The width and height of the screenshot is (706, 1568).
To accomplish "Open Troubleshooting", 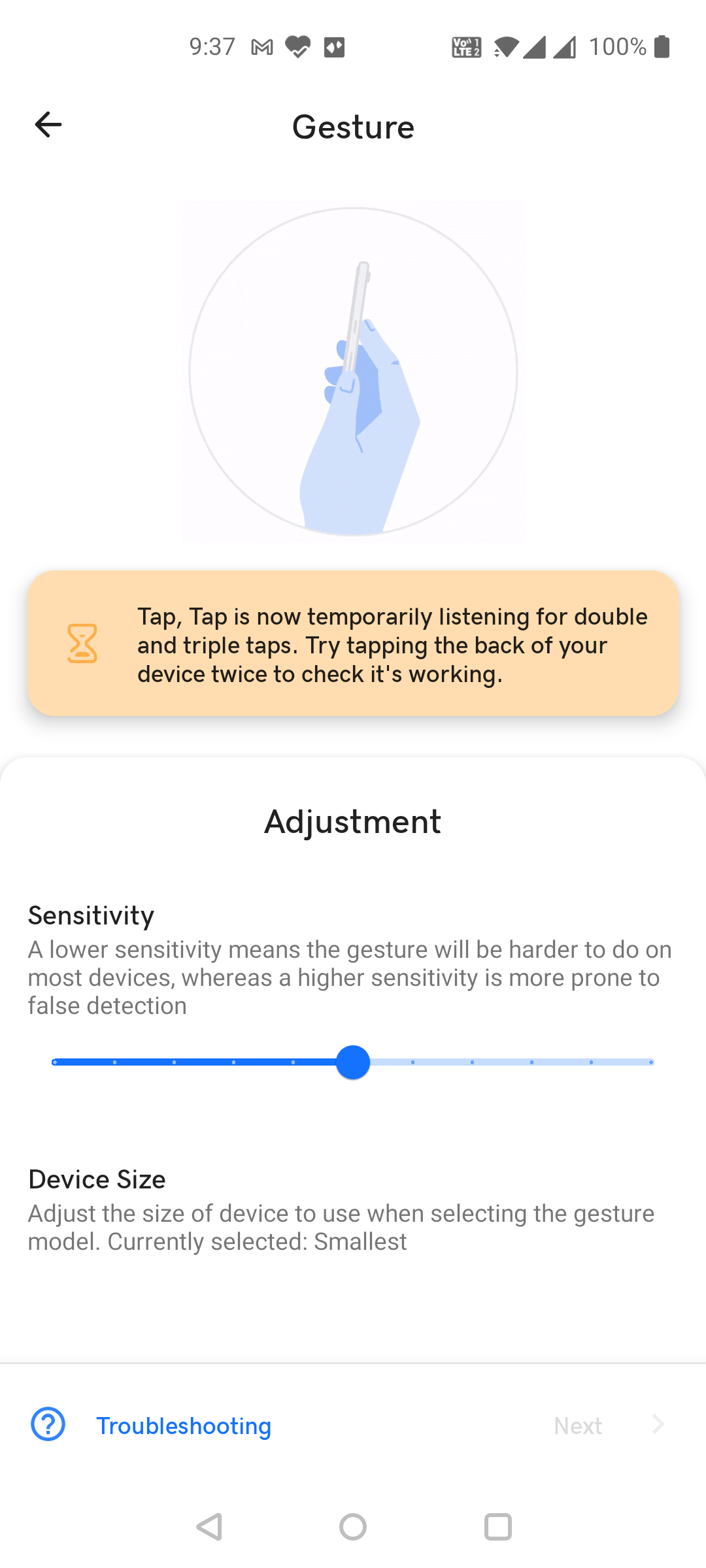I will coord(183,1425).
